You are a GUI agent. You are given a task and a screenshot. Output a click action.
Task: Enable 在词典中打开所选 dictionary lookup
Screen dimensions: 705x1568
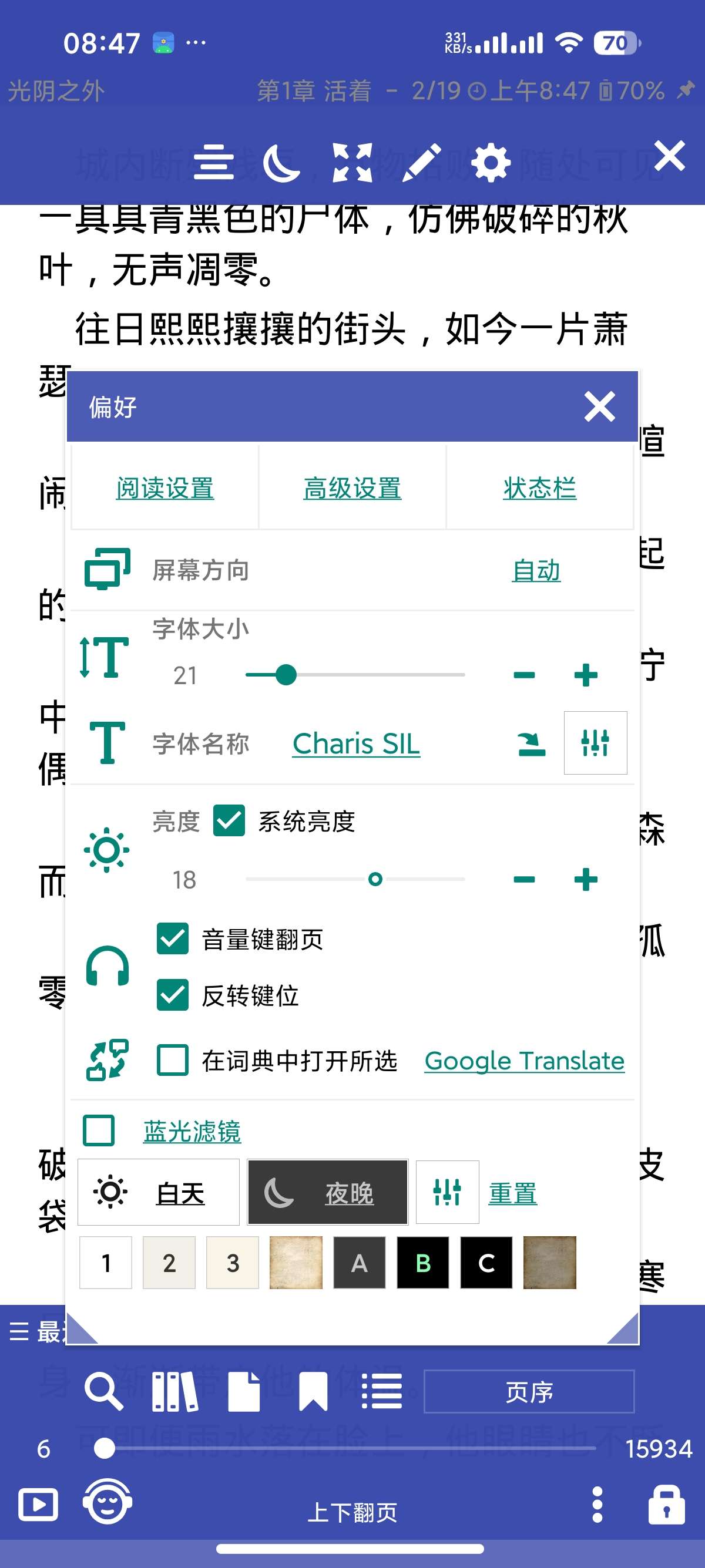[172, 1061]
